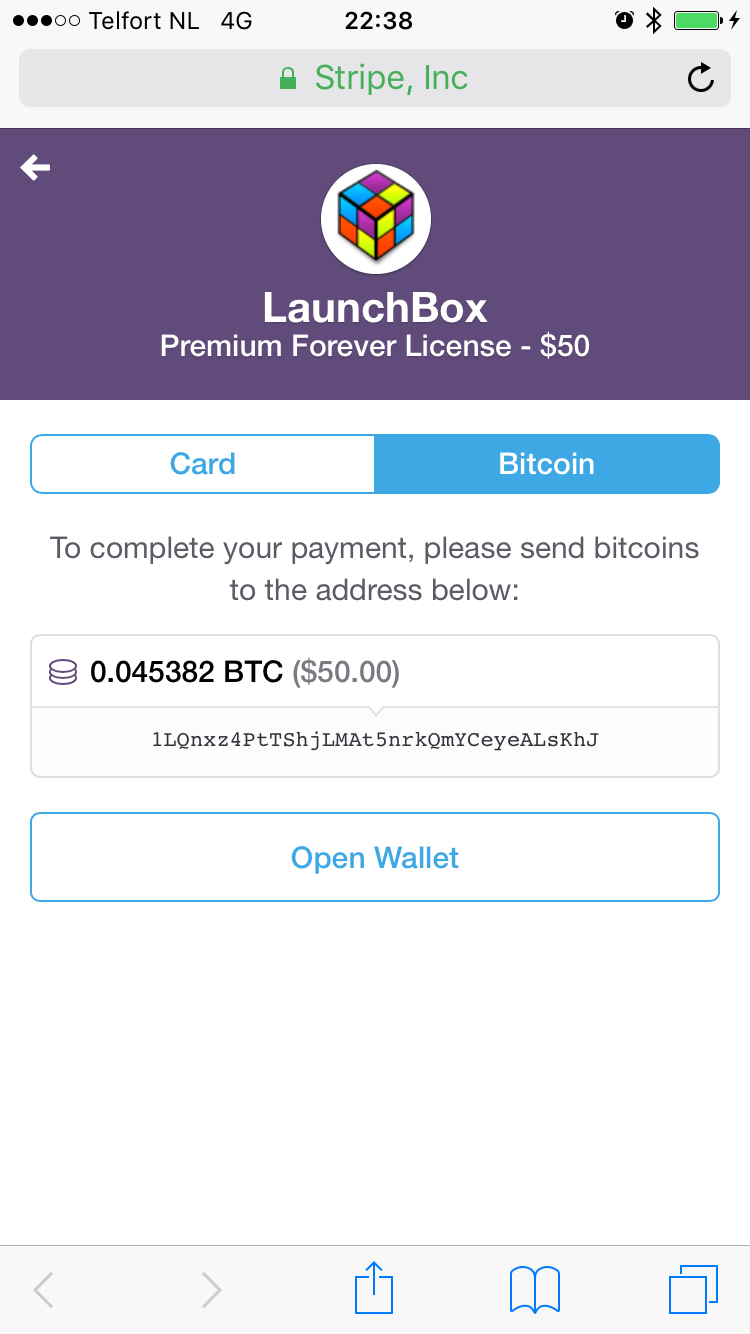The height and width of the screenshot is (1334, 750).
Task: Show open Safari tabs
Action: (693, 1289)
